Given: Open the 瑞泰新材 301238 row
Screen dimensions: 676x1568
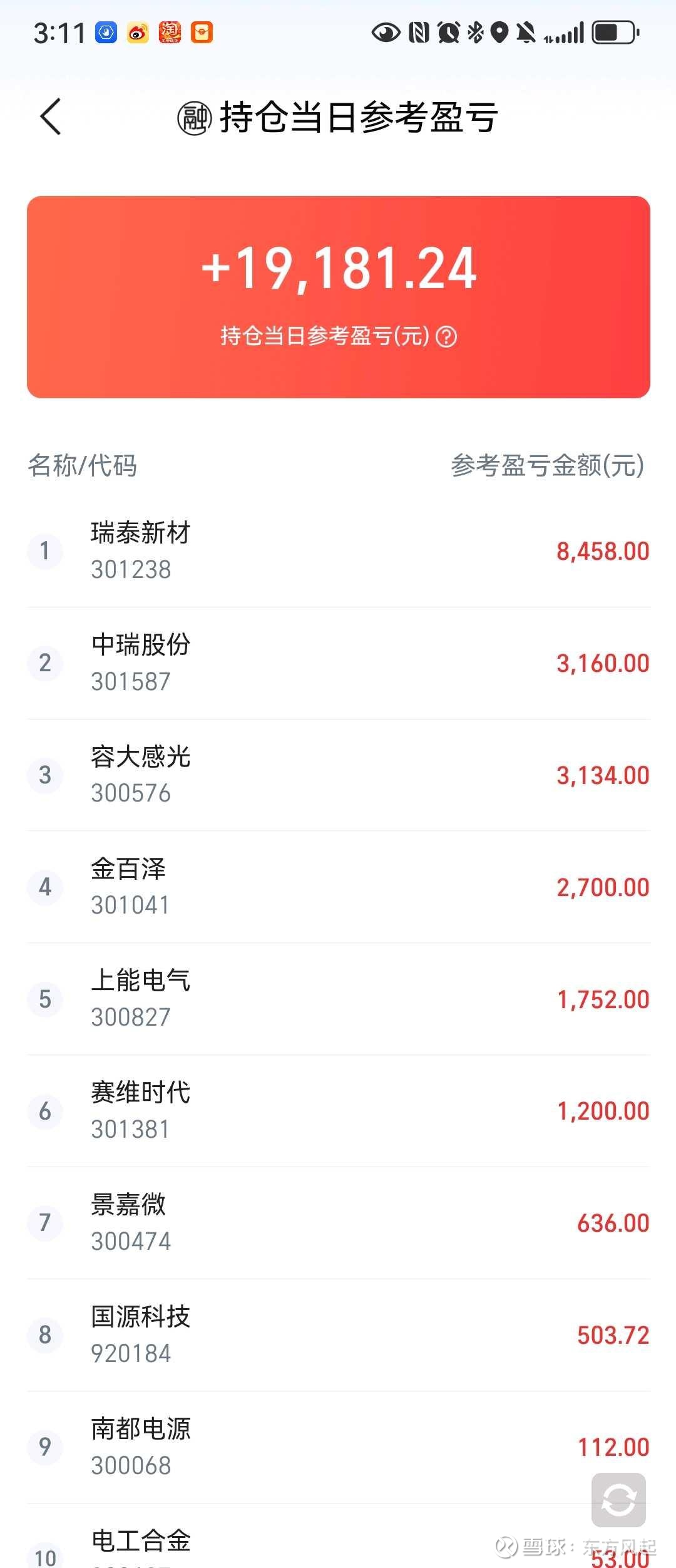Looking at the screenshot, I should (x=338, y=551).
